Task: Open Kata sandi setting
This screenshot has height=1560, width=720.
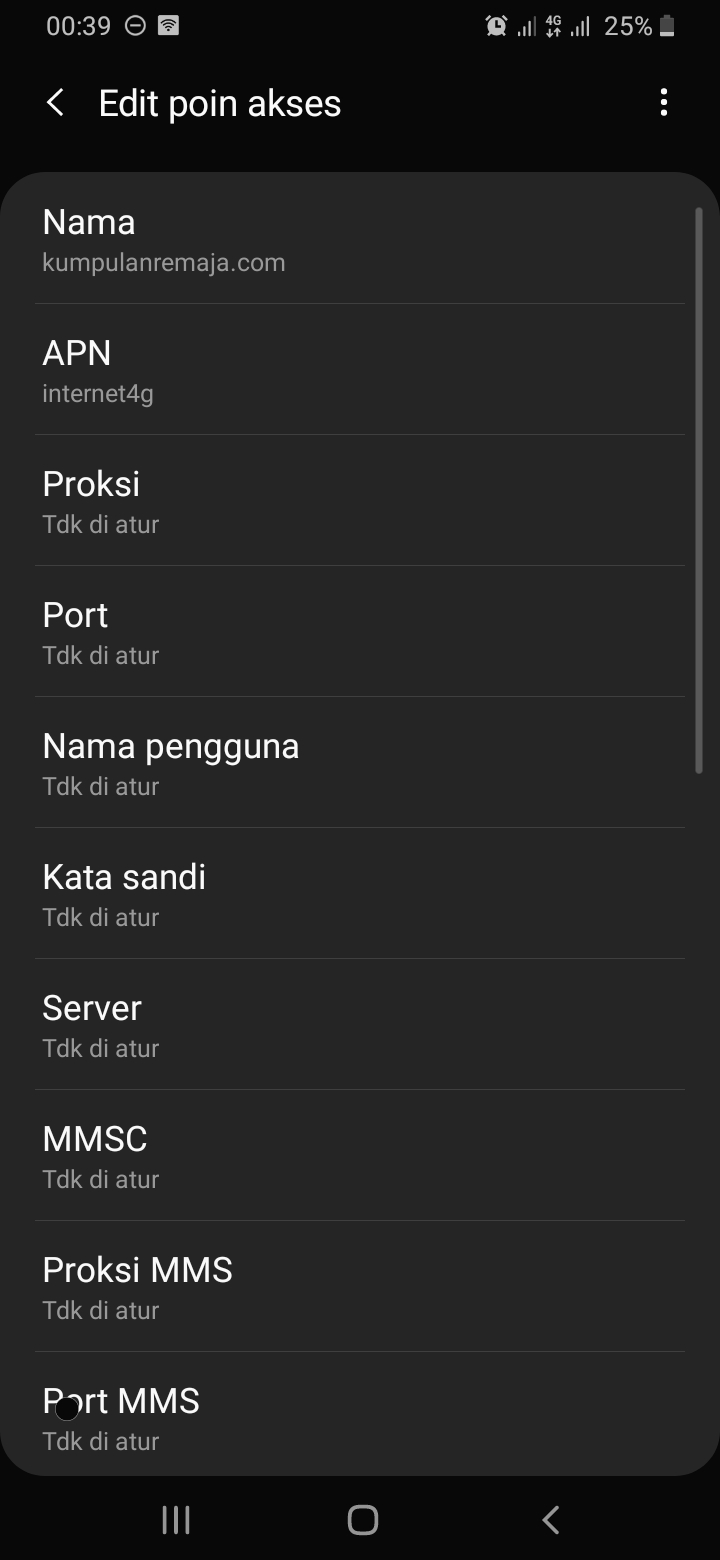Action: (x=360, y=894)
